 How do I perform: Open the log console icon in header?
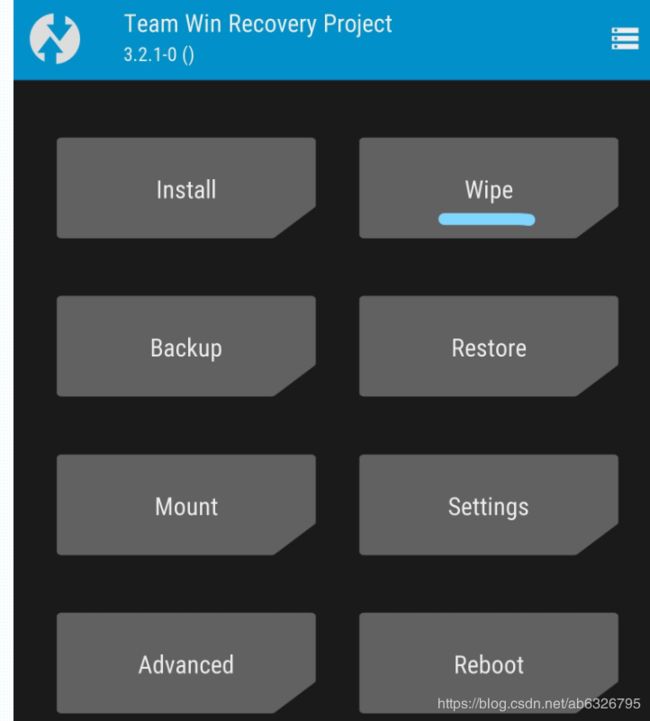tap(625, 38)
